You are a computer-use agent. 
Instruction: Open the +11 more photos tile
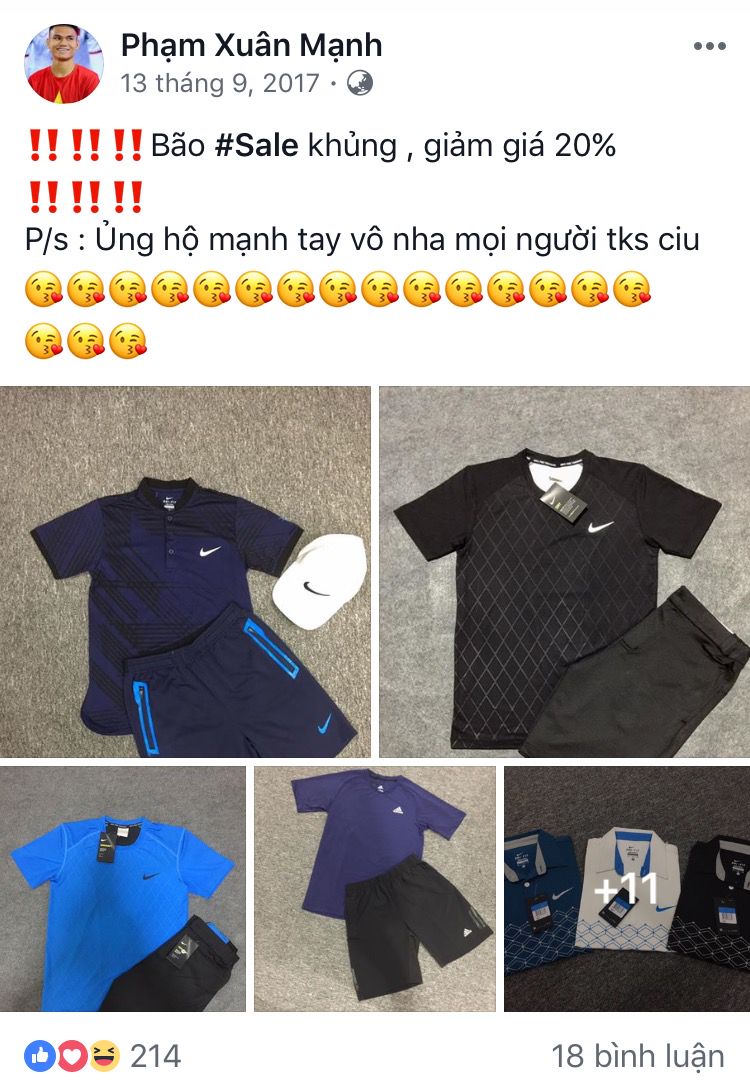pos(626,889)
